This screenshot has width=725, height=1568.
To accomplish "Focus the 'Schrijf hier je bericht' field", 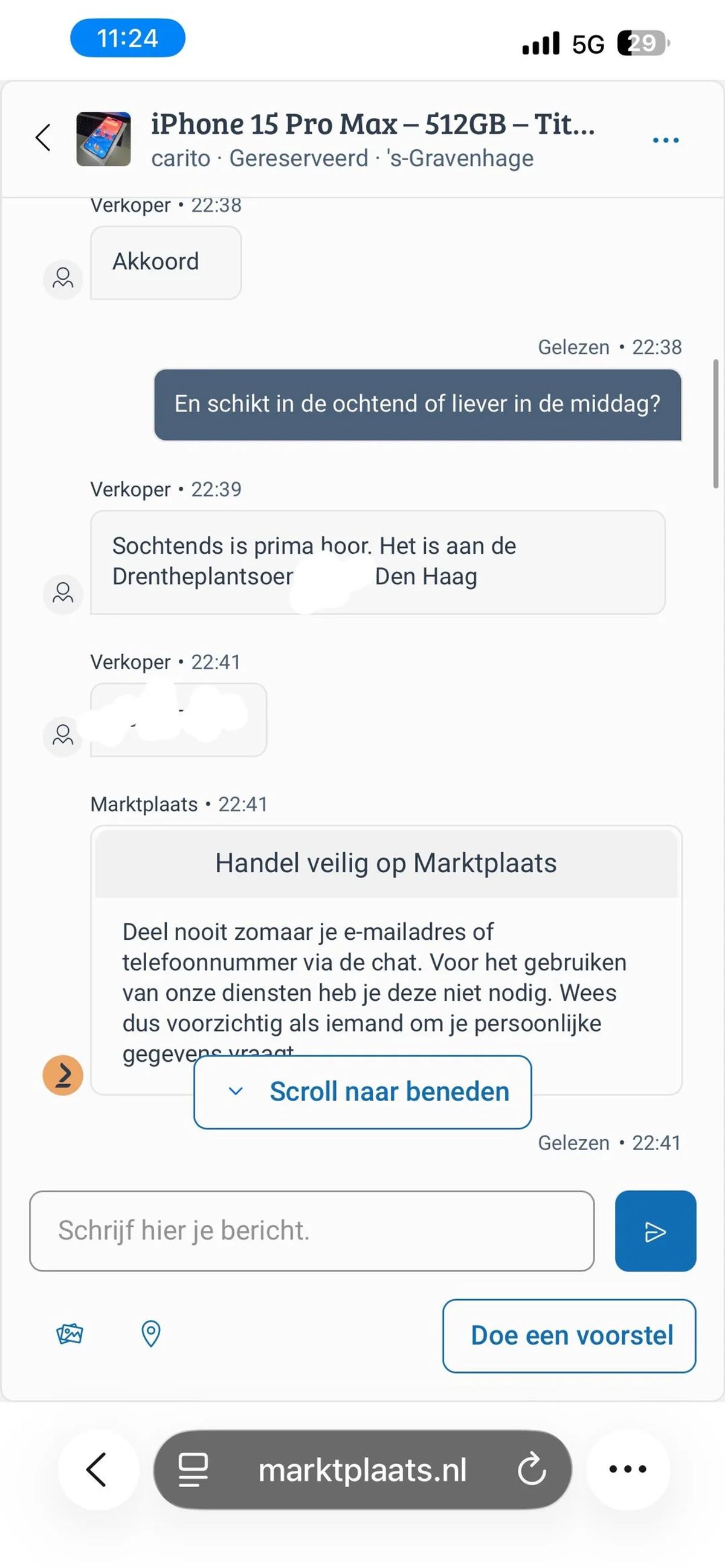I will 312,1231.
